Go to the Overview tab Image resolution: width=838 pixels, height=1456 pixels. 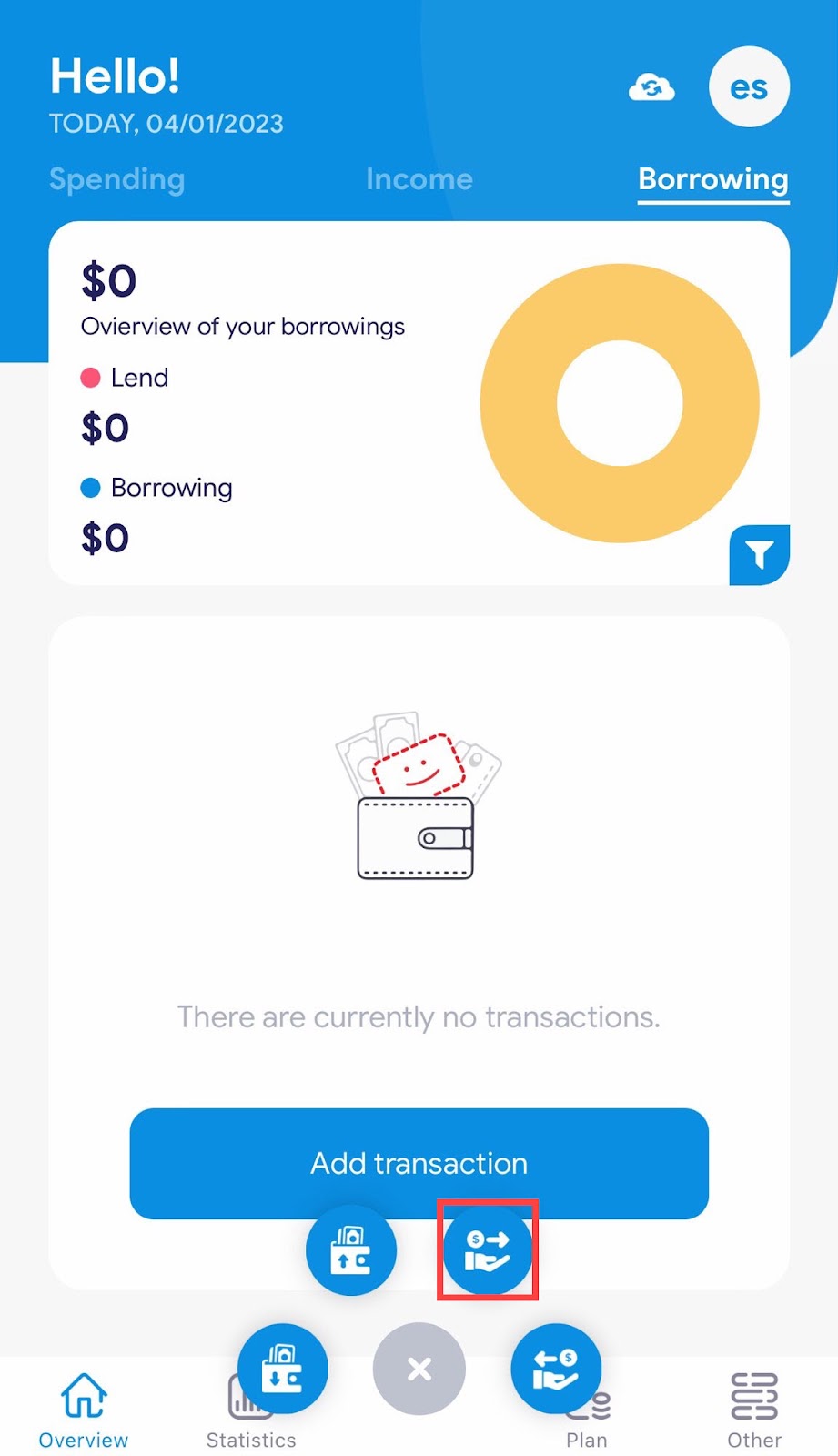click(84, 1410)
